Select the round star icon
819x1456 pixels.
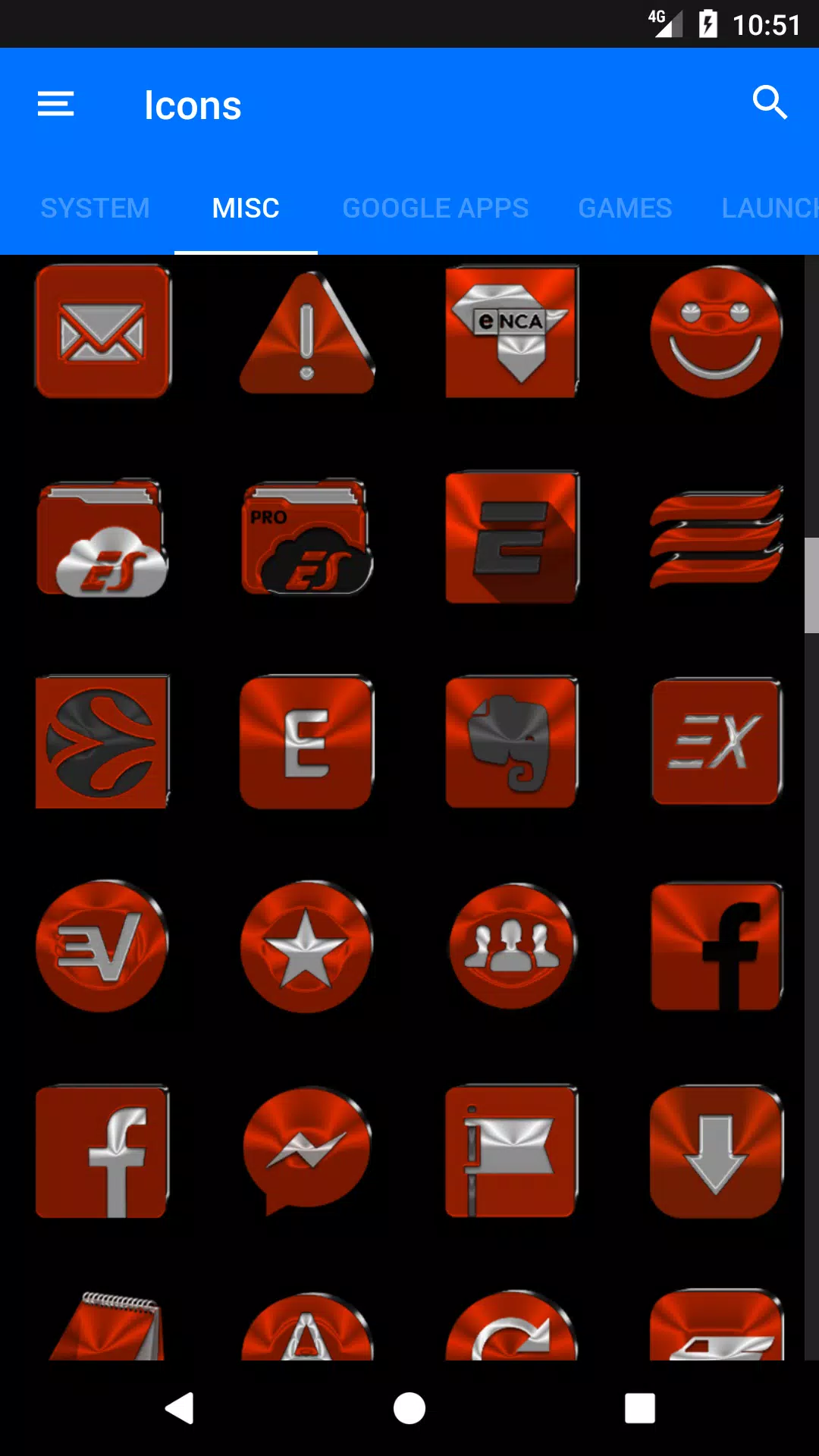point(307,946)
